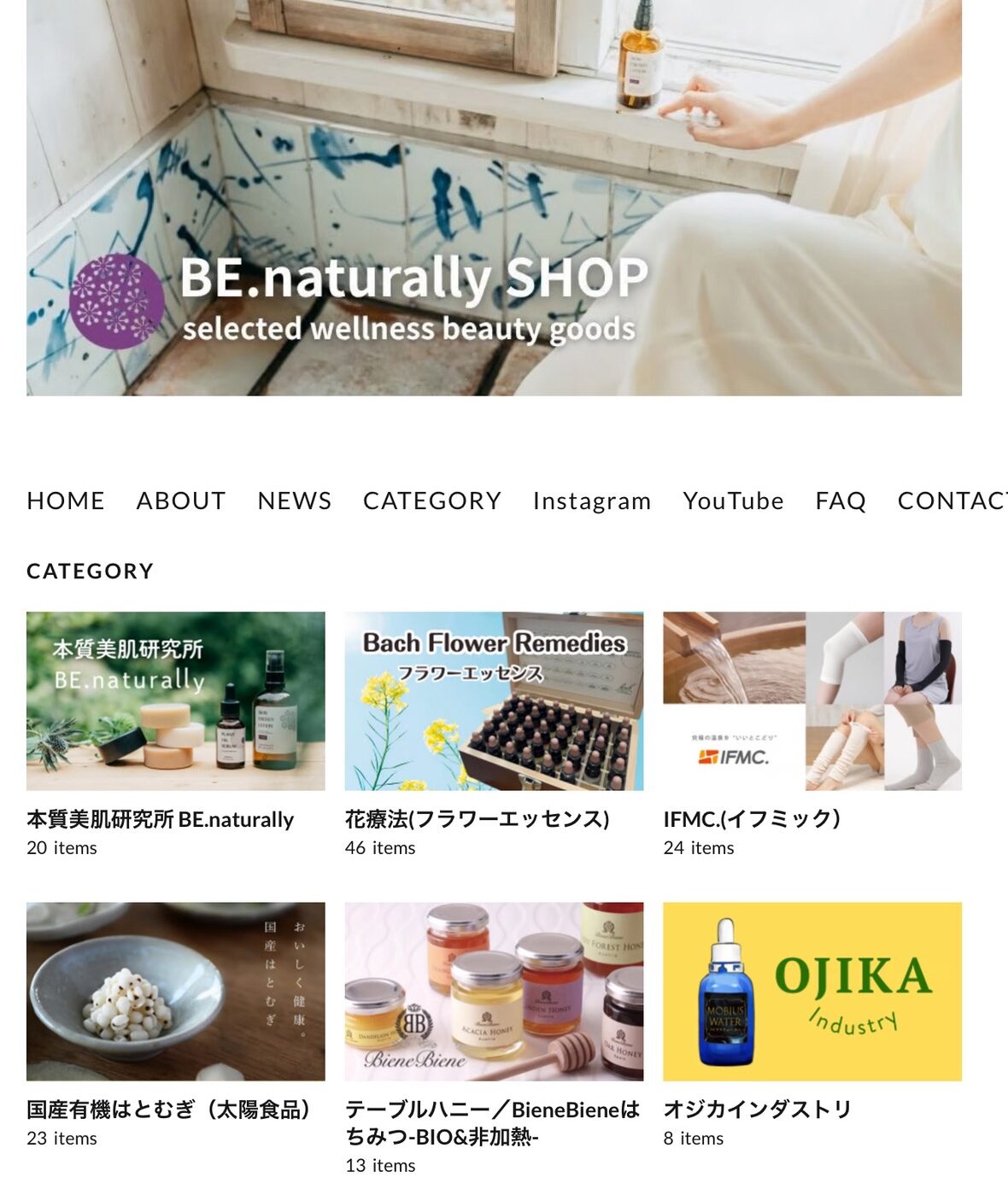Open the NEWS section
This screenshot has height=1177, width=1008.
pos(295,501)
